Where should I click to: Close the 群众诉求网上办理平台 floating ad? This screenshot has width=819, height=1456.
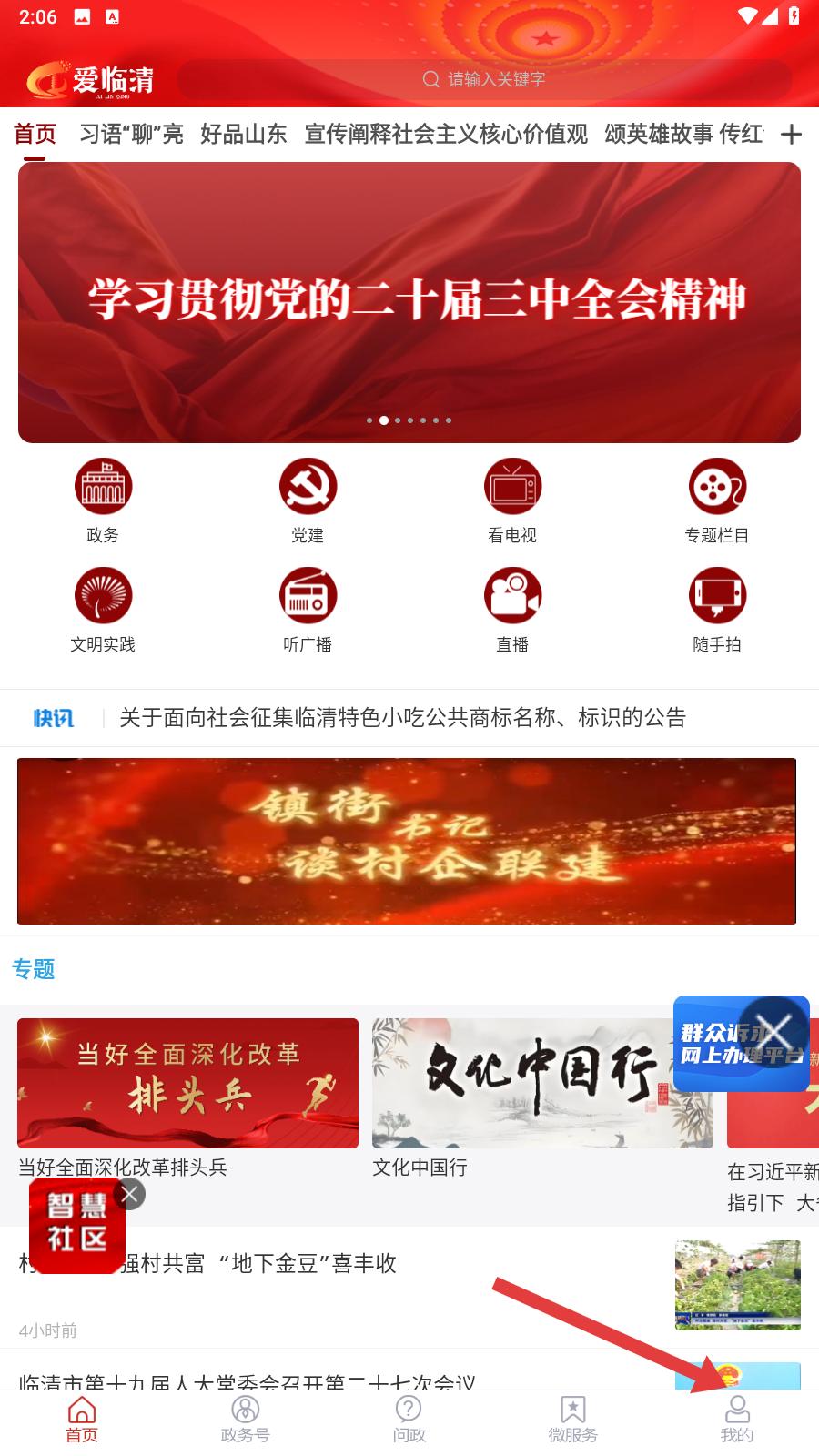coord(774,1032)
